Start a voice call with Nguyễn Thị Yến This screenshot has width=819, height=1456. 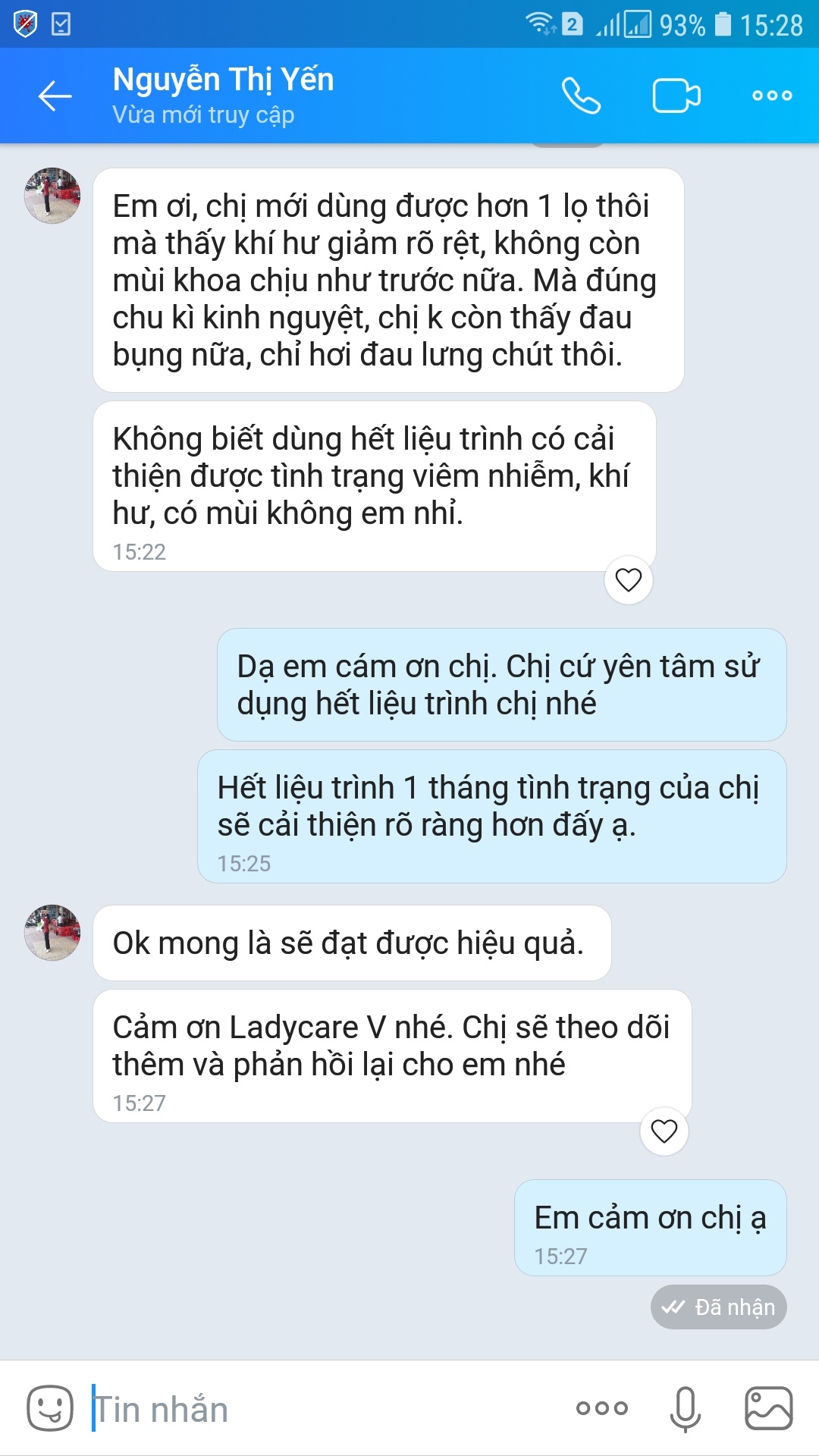pos(581,96)
